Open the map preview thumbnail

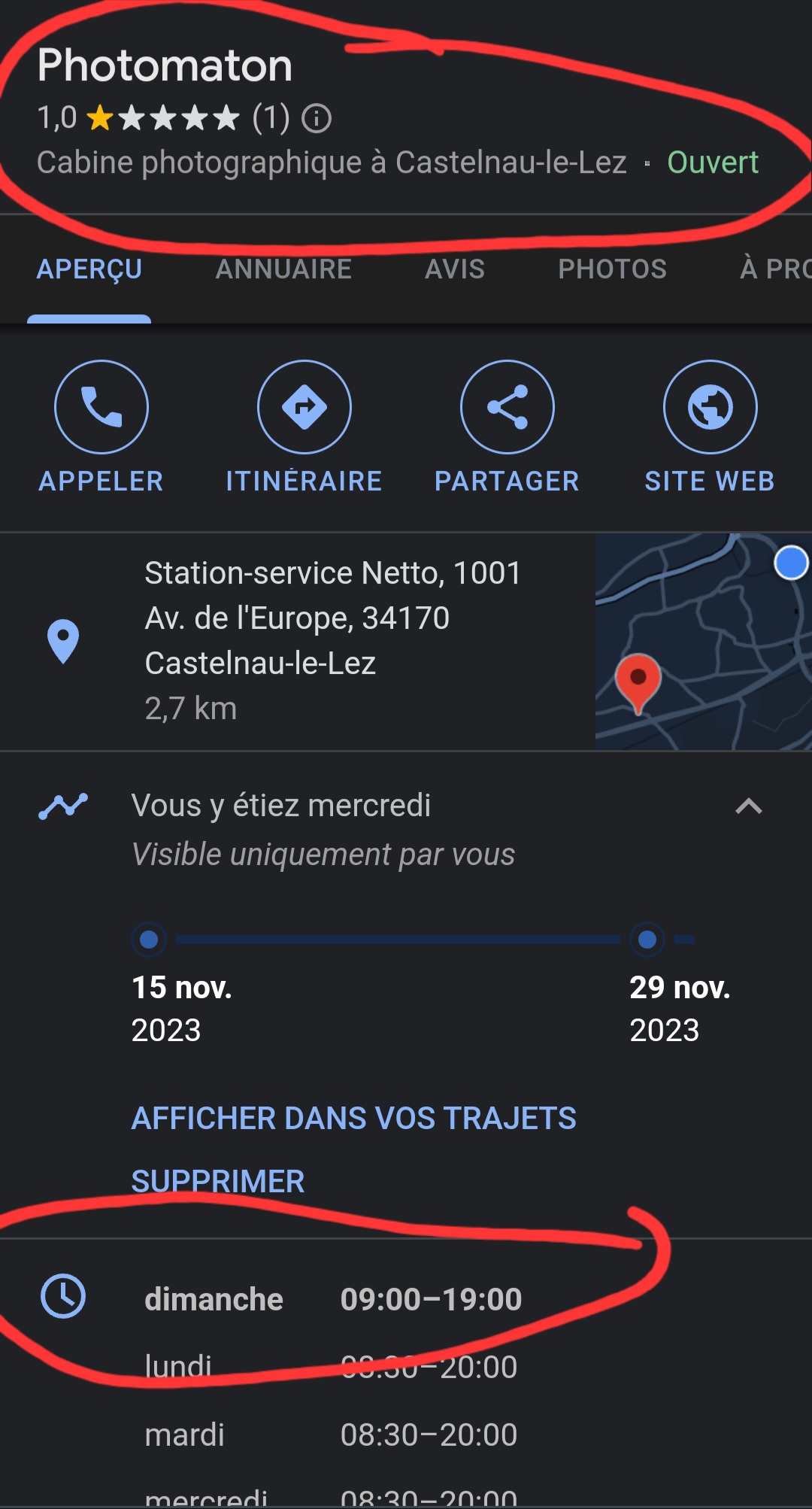tap(702, 642)
